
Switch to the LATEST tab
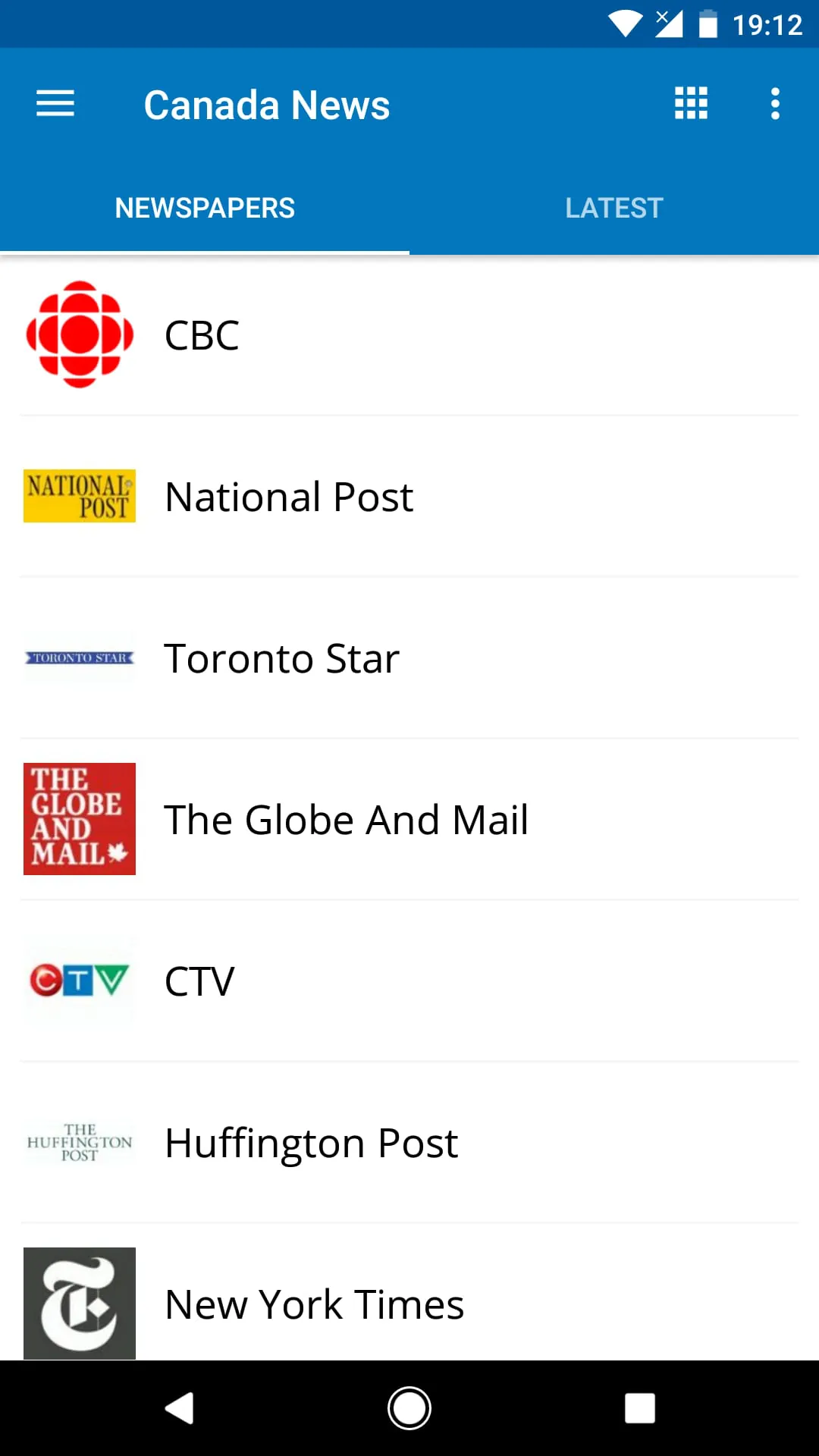pos(613,207)
